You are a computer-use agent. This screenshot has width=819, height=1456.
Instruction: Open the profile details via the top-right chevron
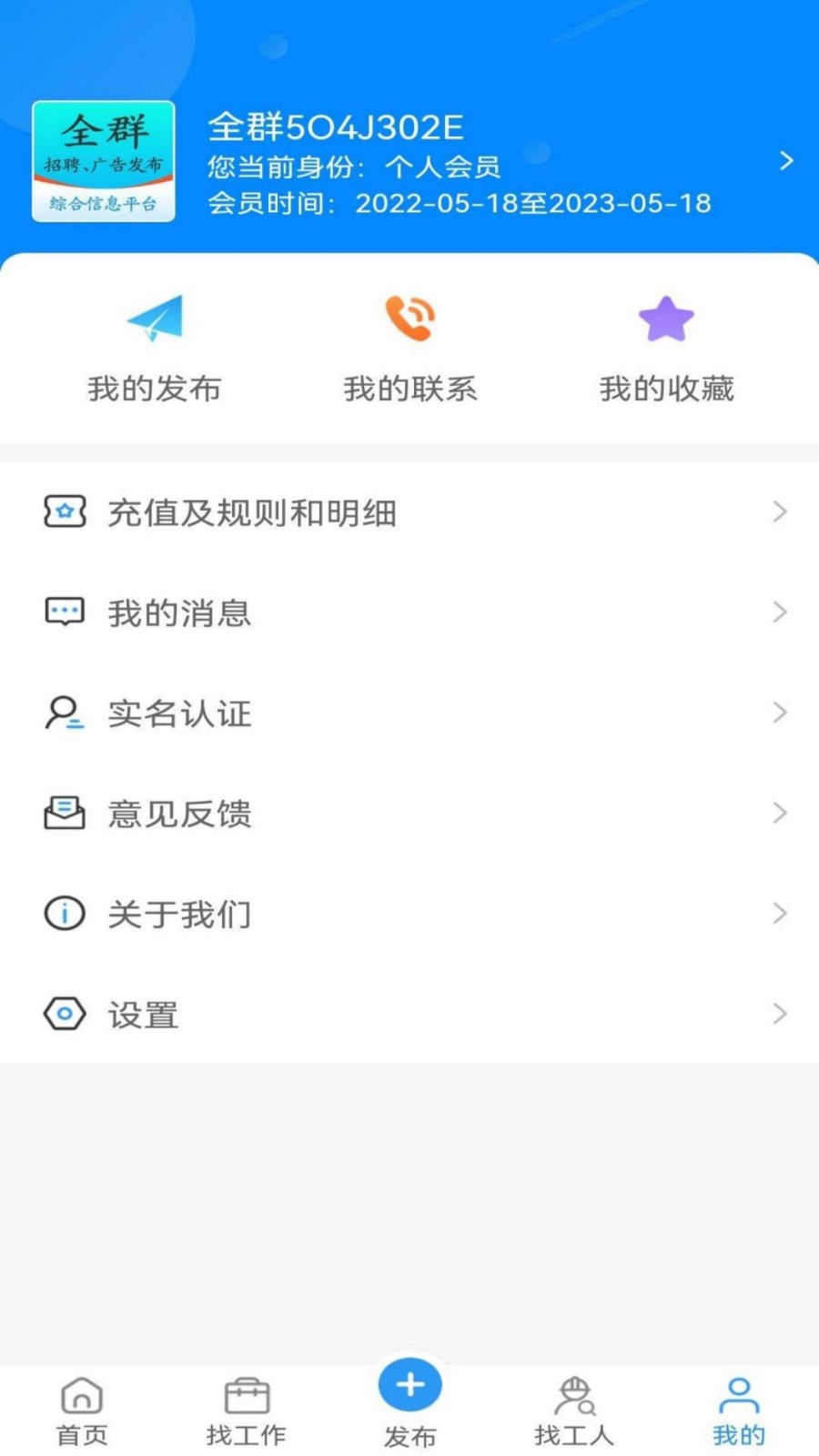point(786,161)
